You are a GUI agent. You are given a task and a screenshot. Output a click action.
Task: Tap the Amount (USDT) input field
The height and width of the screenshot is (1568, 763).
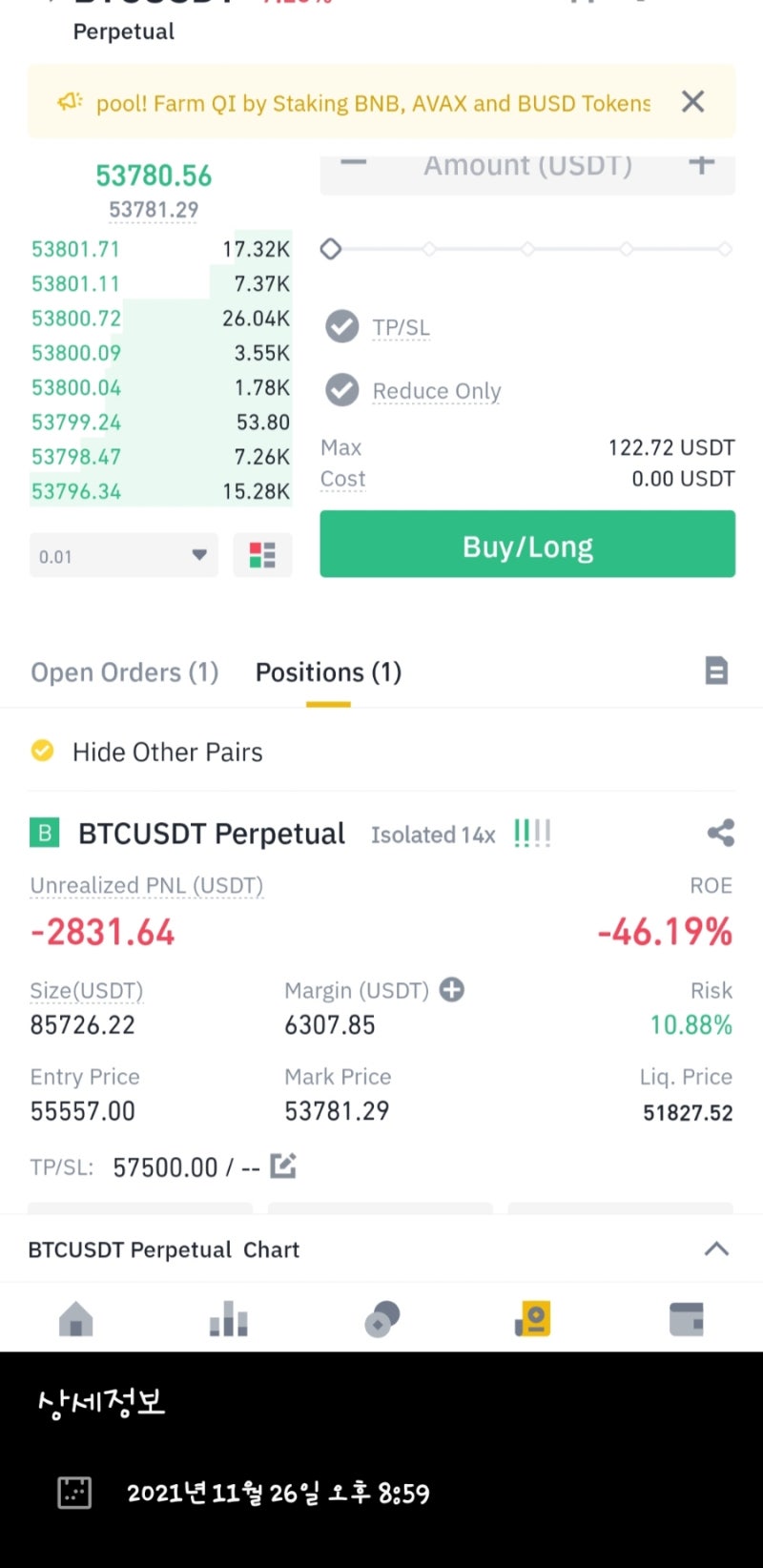pos(527,167)
